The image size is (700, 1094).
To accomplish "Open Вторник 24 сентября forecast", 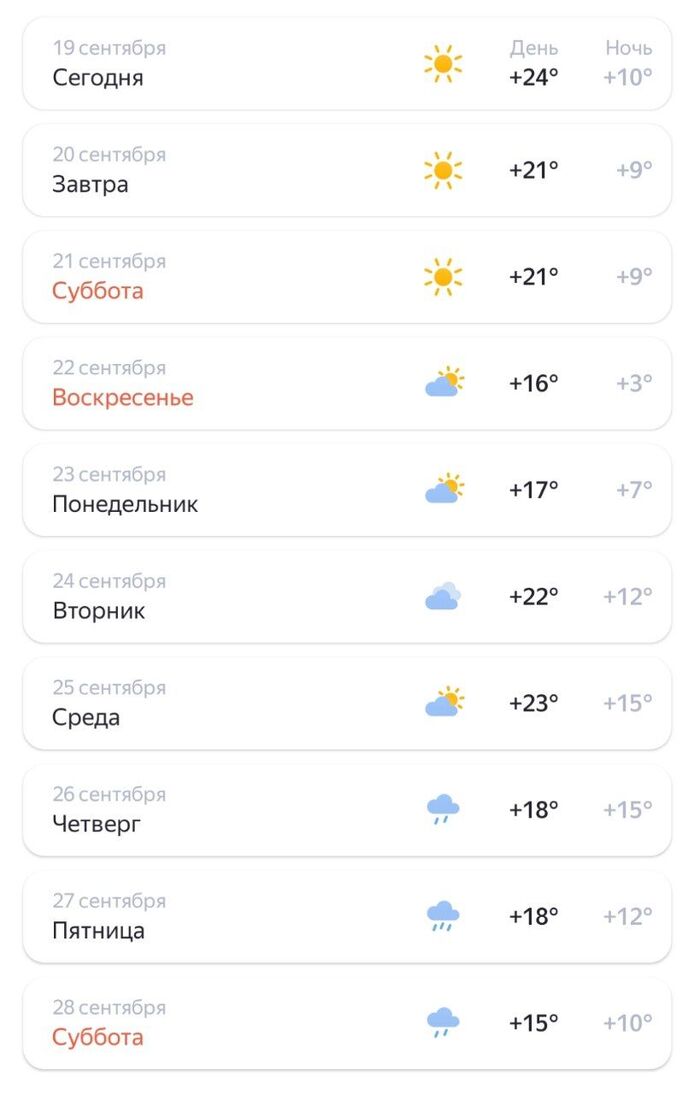I will [346, 597].
